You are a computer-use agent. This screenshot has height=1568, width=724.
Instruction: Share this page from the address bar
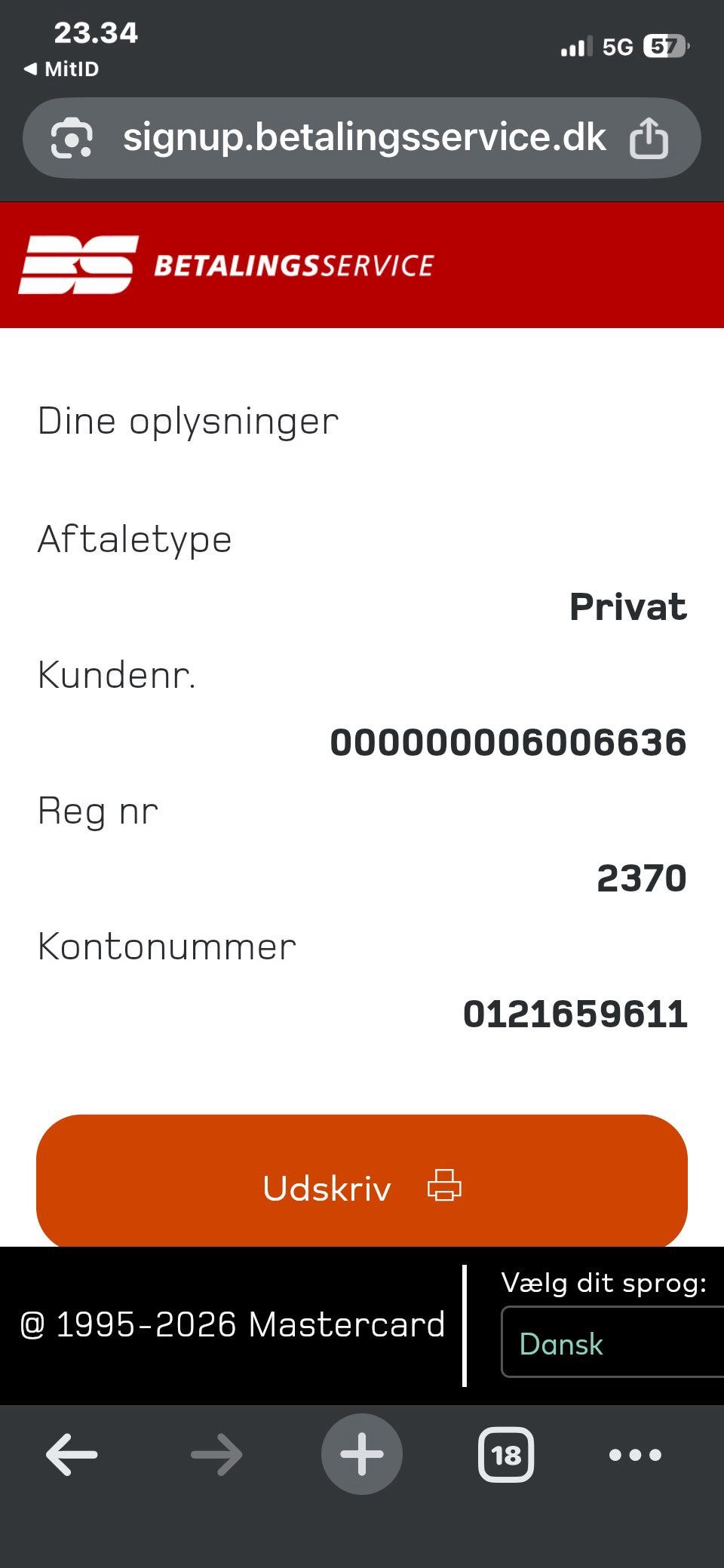coord(649,138)
